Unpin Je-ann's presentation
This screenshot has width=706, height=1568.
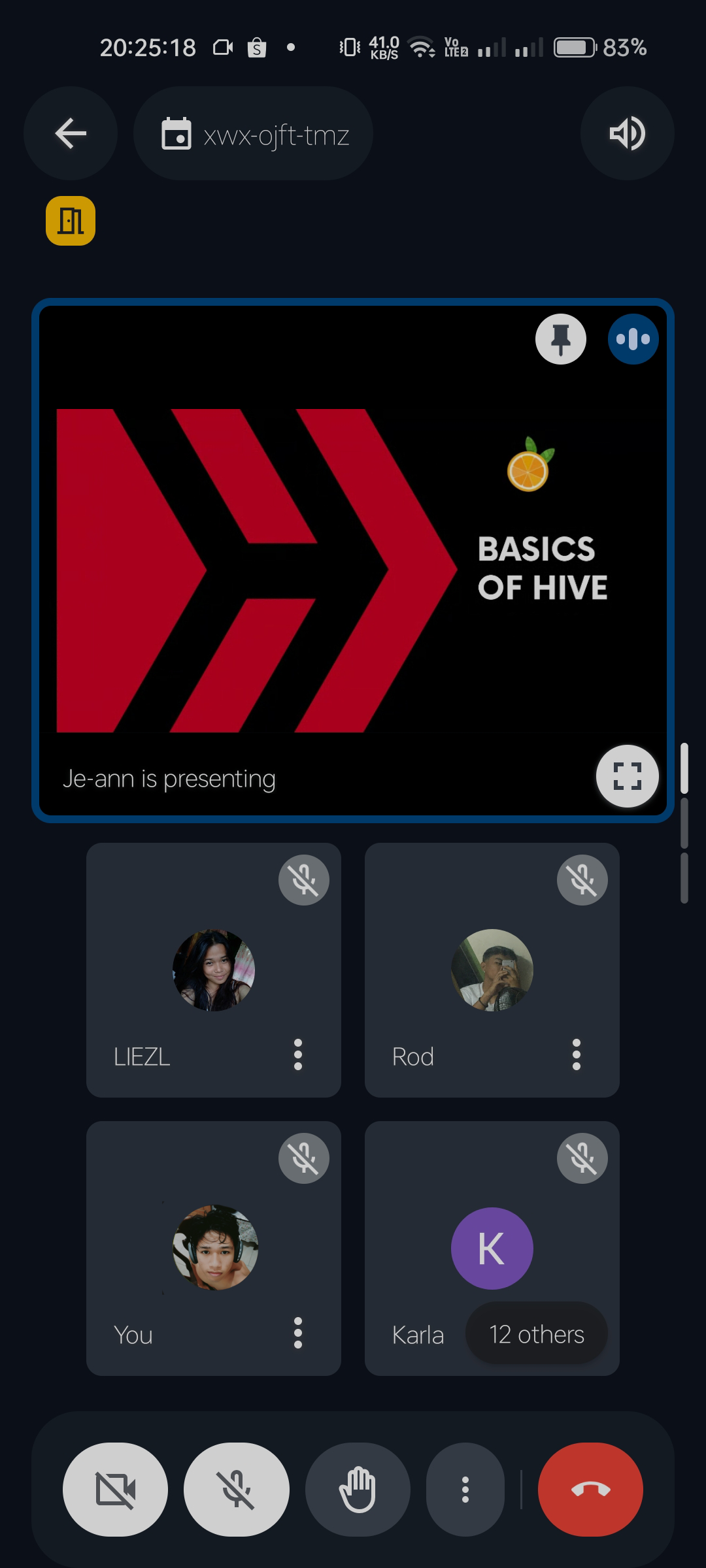(560, 339)
